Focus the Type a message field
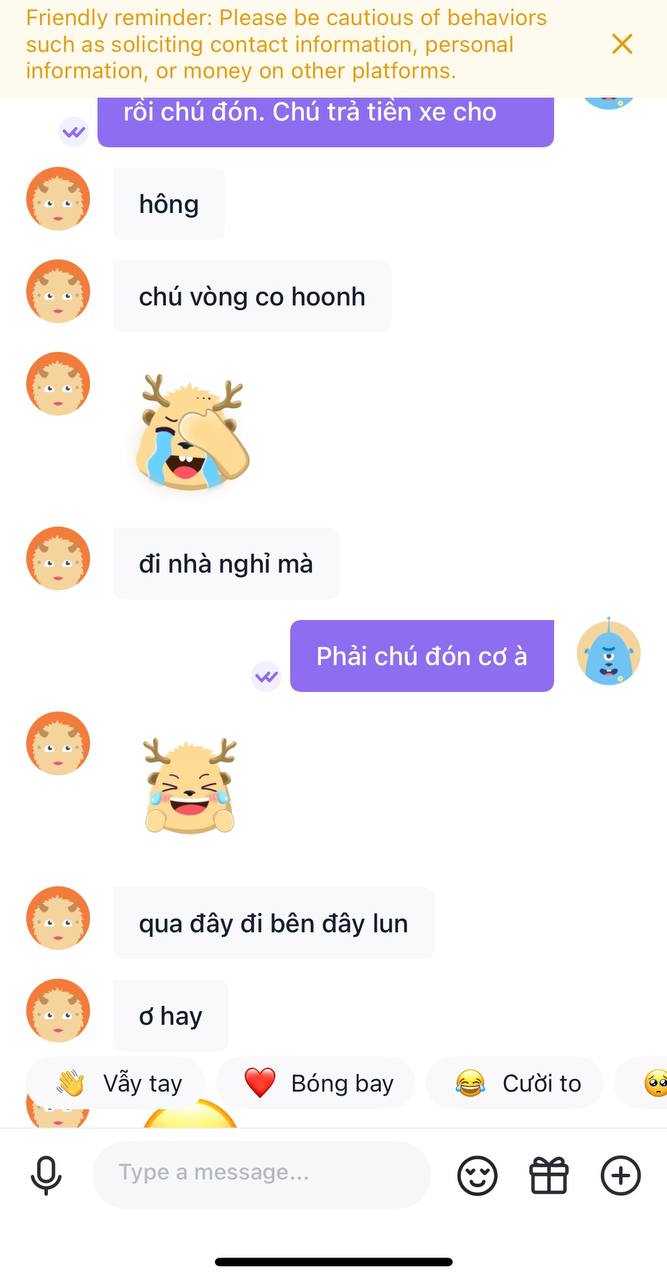 click(260, 1173)
